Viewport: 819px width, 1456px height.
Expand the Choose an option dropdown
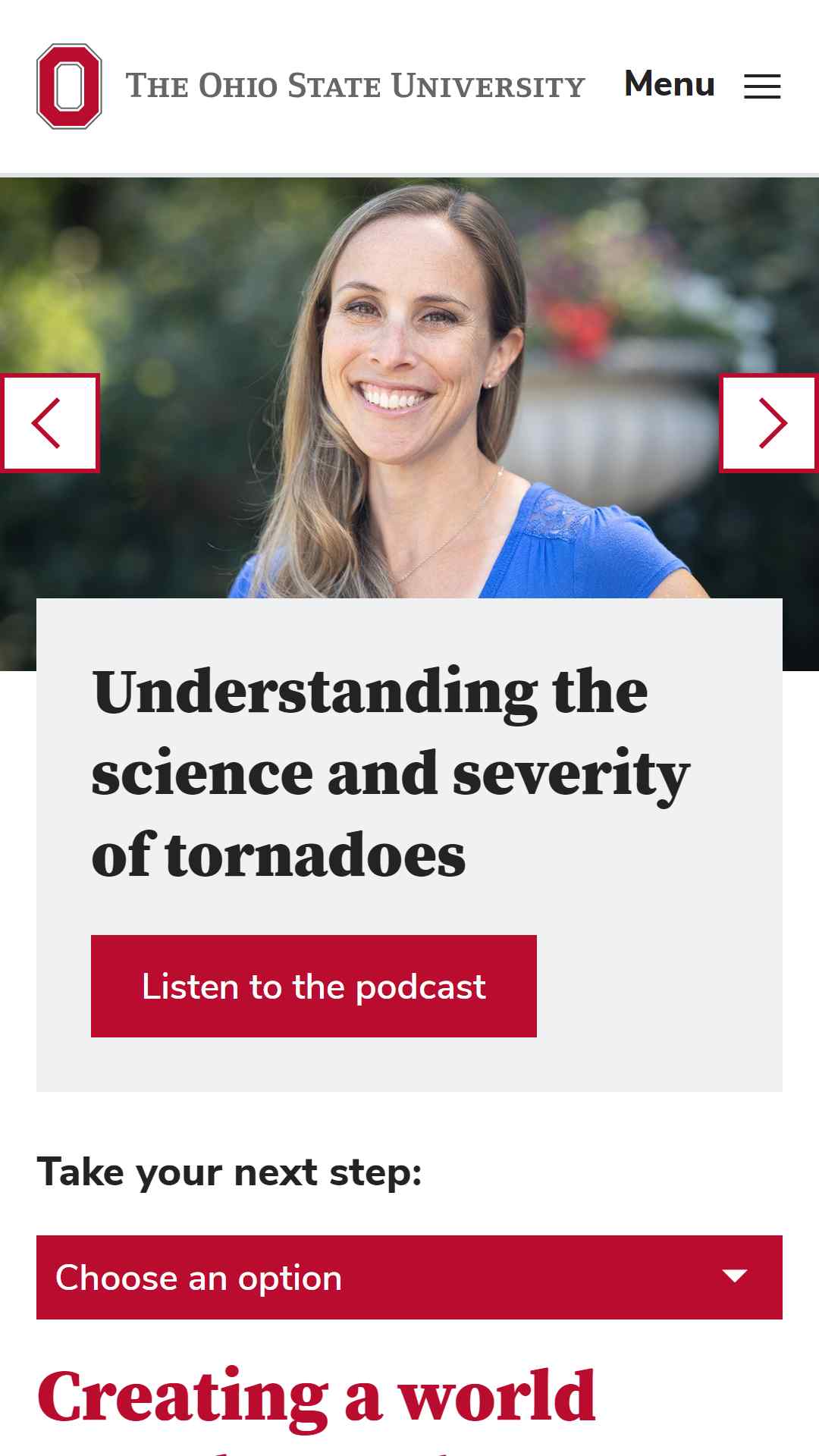pyautogui.click(x=409, y=1277)
